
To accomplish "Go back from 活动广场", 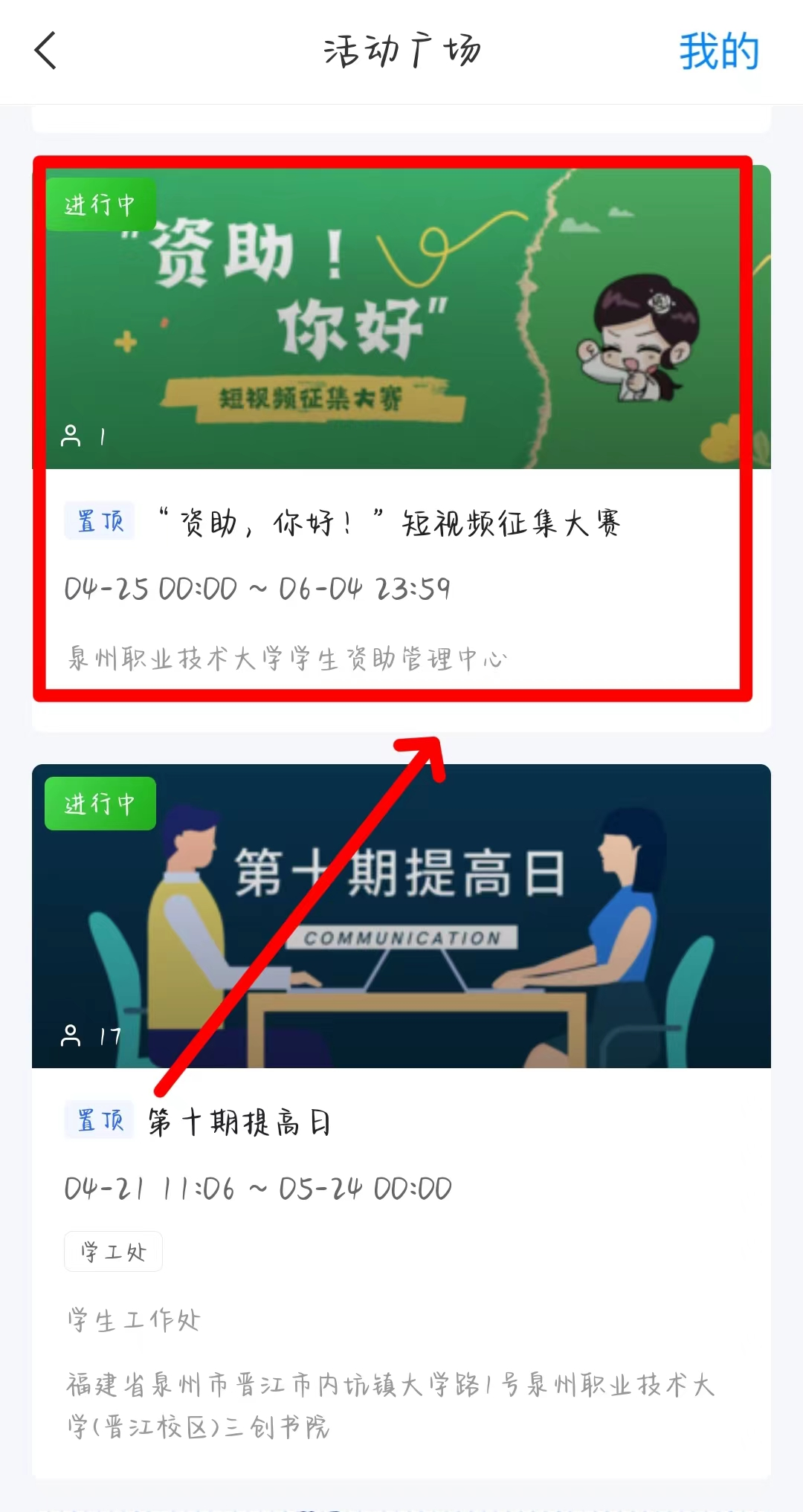I will (46, 51).
